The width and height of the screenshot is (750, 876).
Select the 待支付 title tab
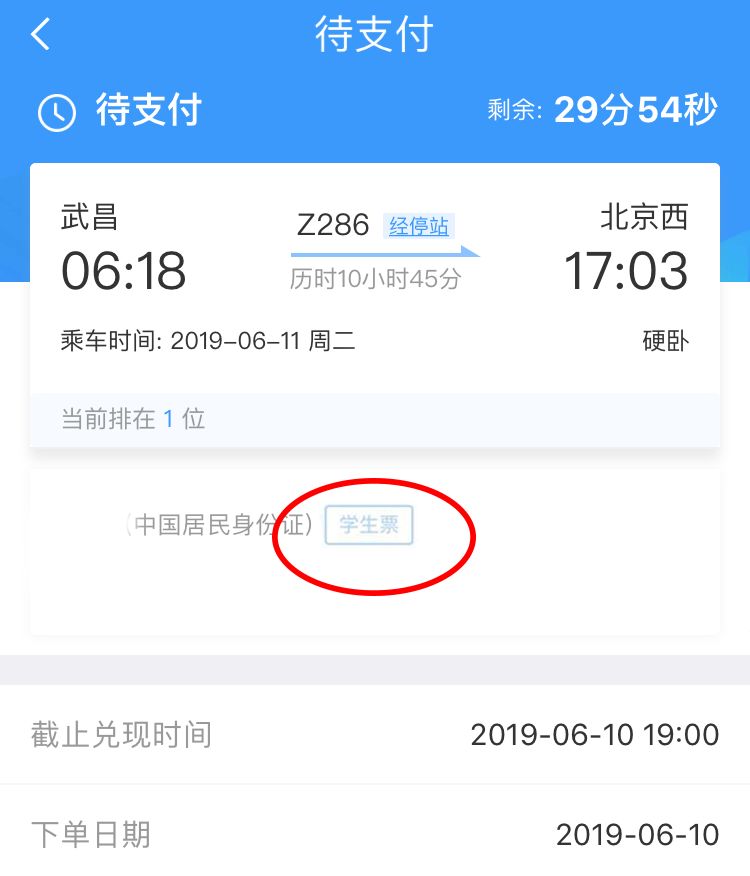[x=374, y=33]
